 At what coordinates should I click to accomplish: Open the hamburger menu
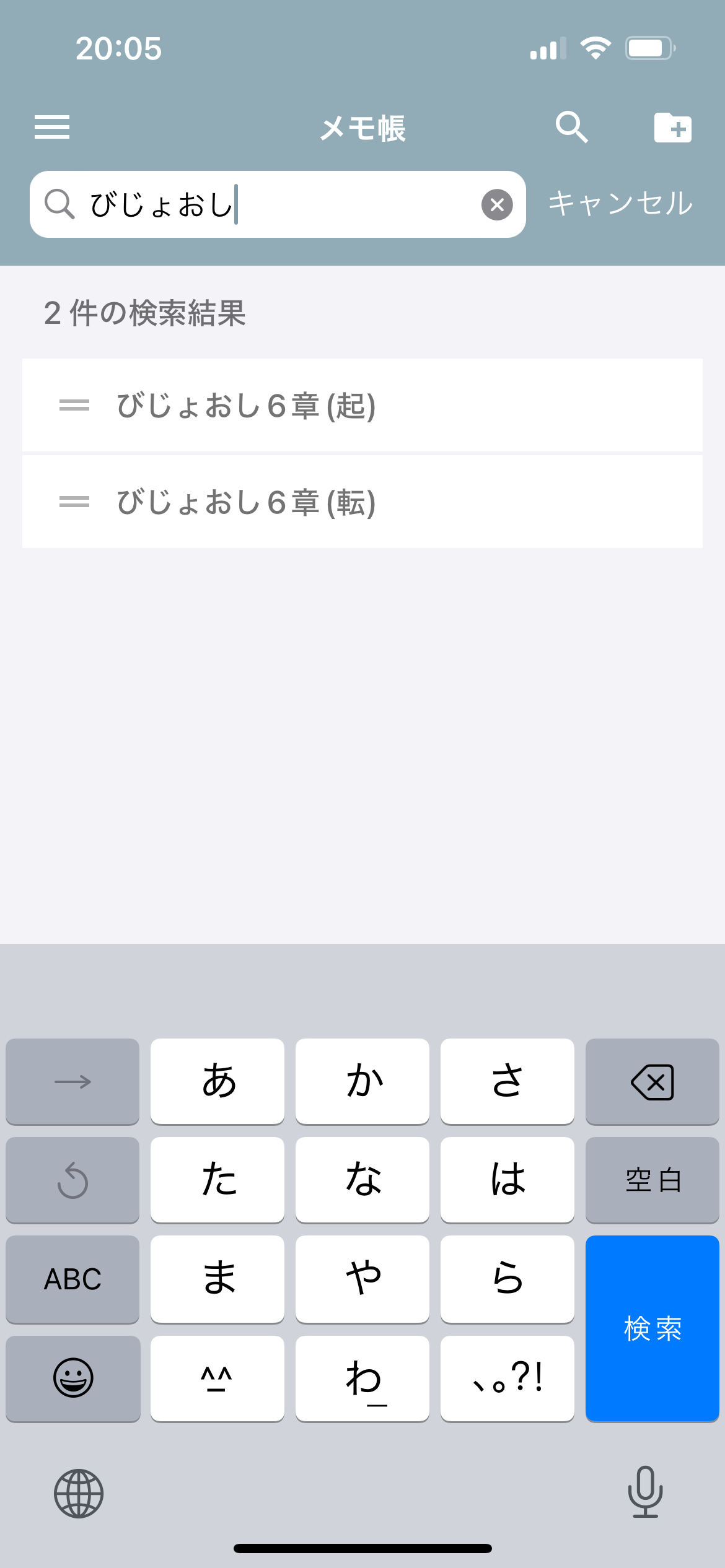tap(52, 128)
